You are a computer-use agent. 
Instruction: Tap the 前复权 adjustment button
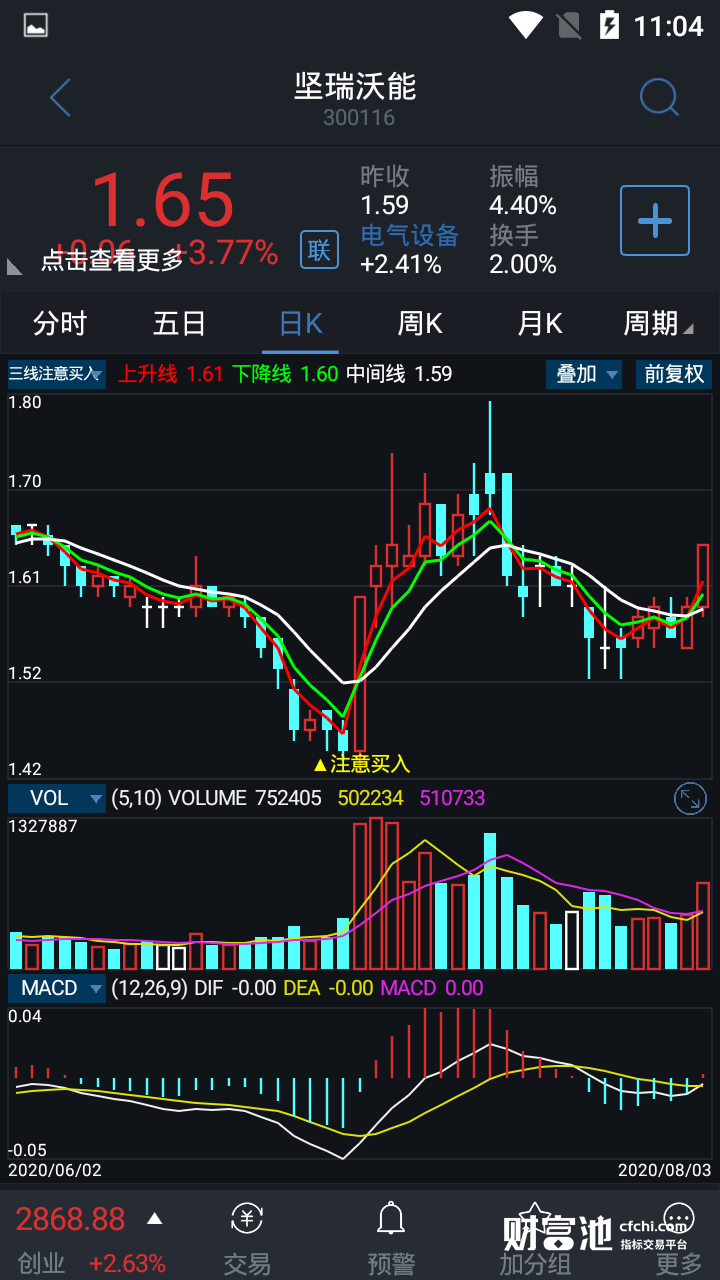click(x=674, y=374)
